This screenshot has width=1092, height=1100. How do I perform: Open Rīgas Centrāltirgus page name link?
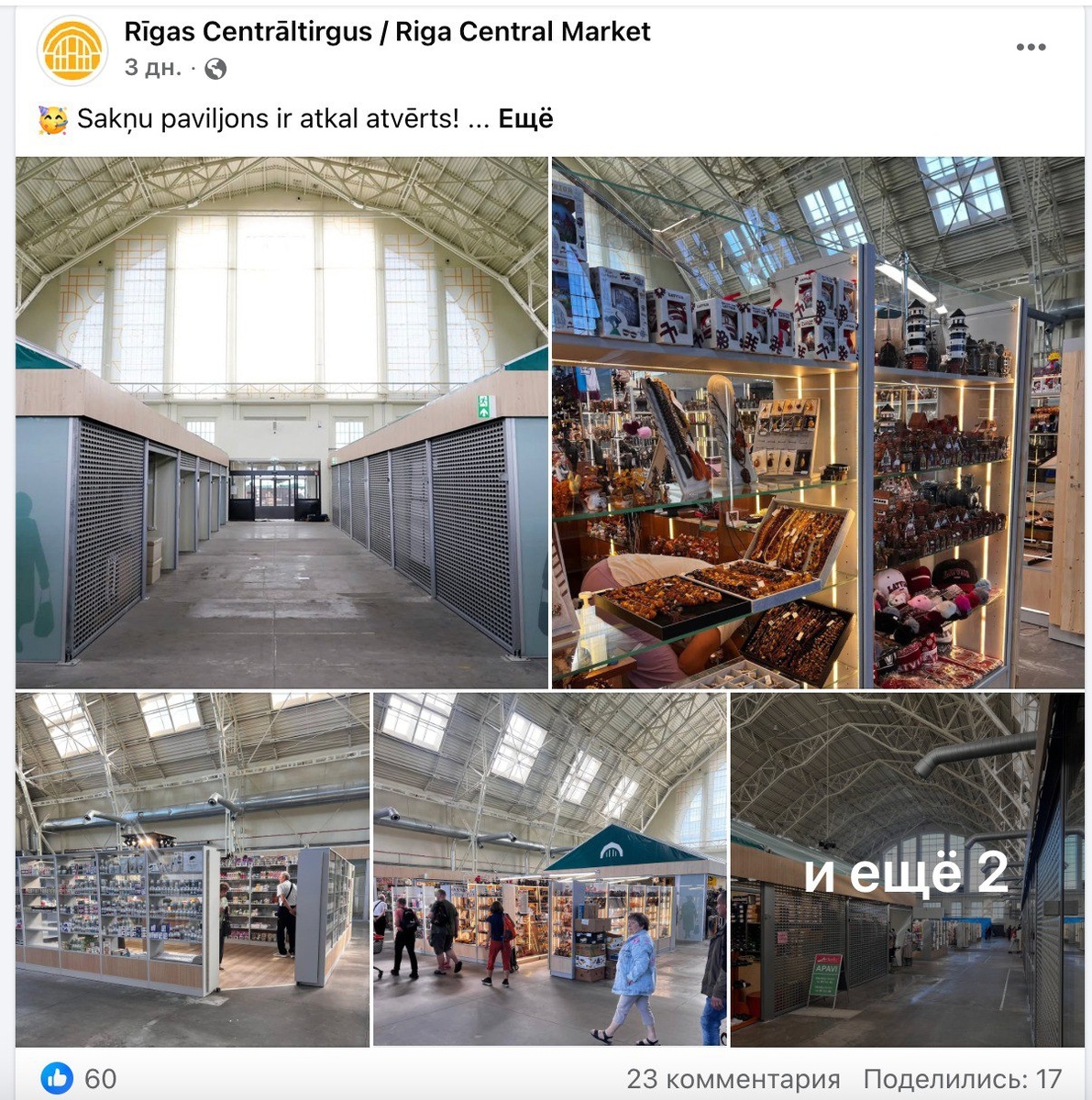[387, 32]
